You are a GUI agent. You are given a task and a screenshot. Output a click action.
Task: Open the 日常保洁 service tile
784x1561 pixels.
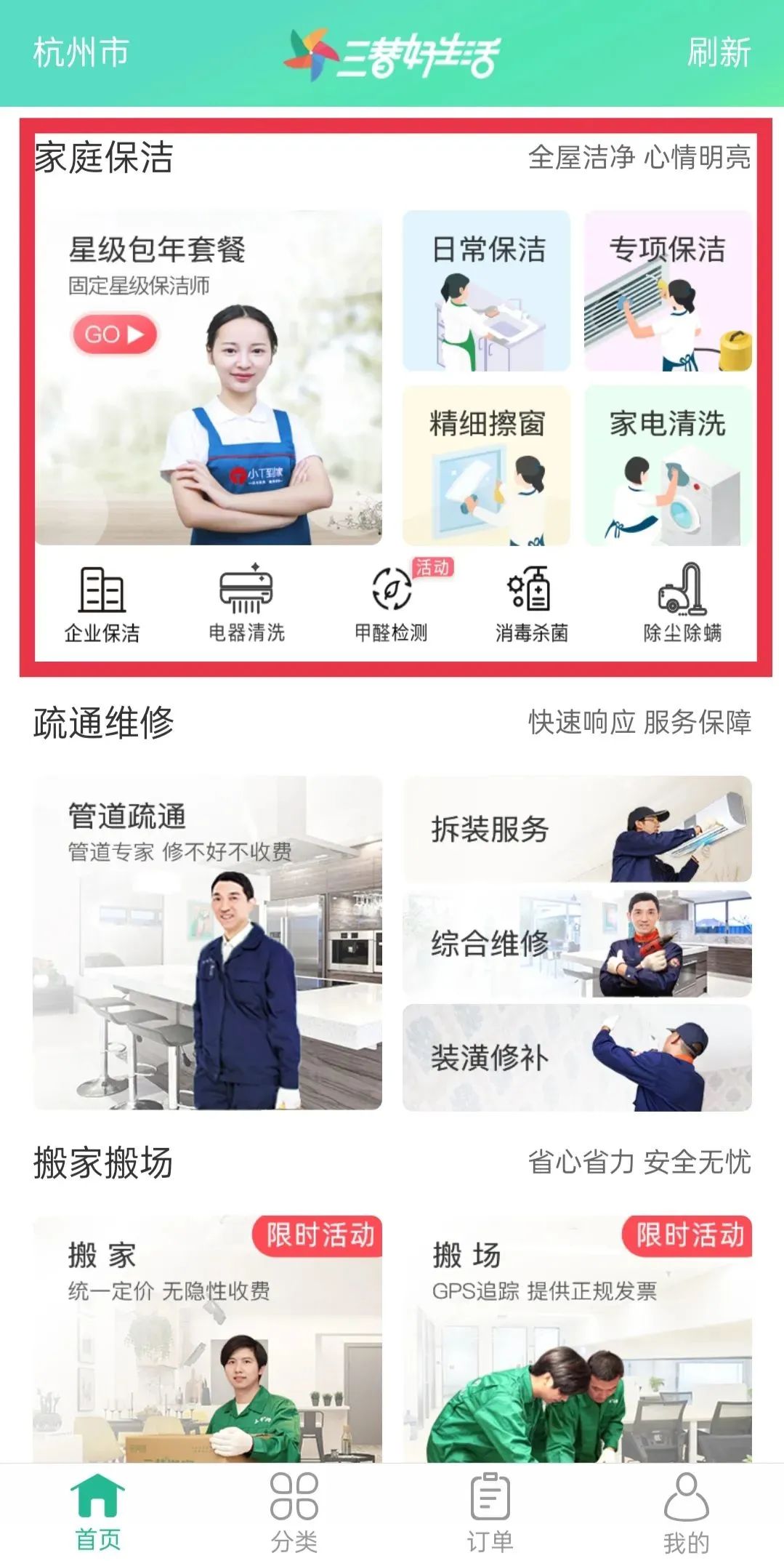pyautogui.click(x=486, y=291)
